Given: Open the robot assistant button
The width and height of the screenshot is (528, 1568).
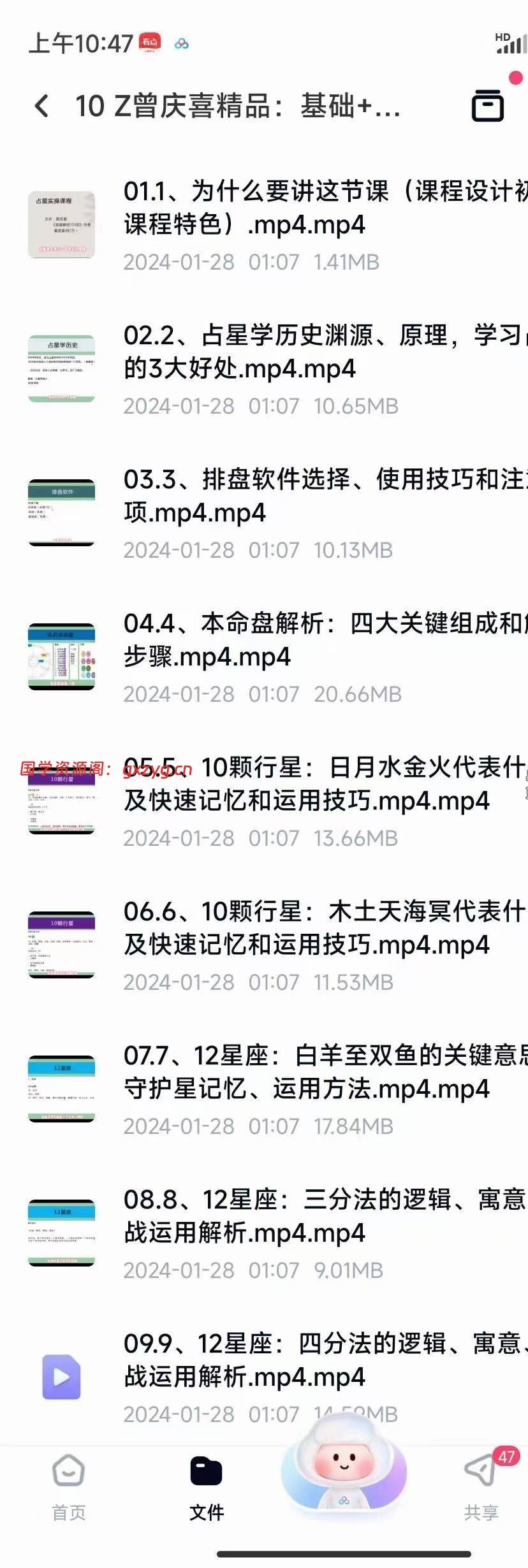Looking at the screenshot, I should pos(344,1477).
